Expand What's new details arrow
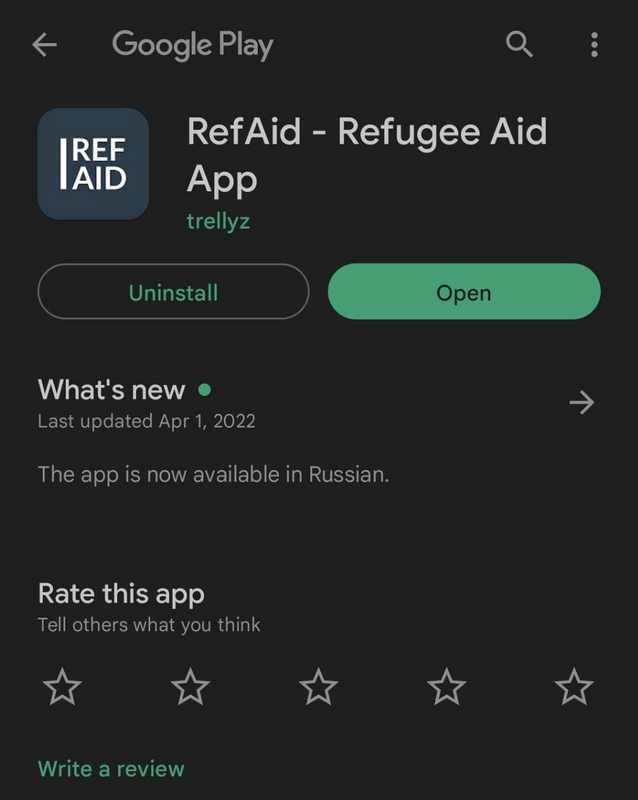Screen dimensions: 638x800 (x=581, y=402)
